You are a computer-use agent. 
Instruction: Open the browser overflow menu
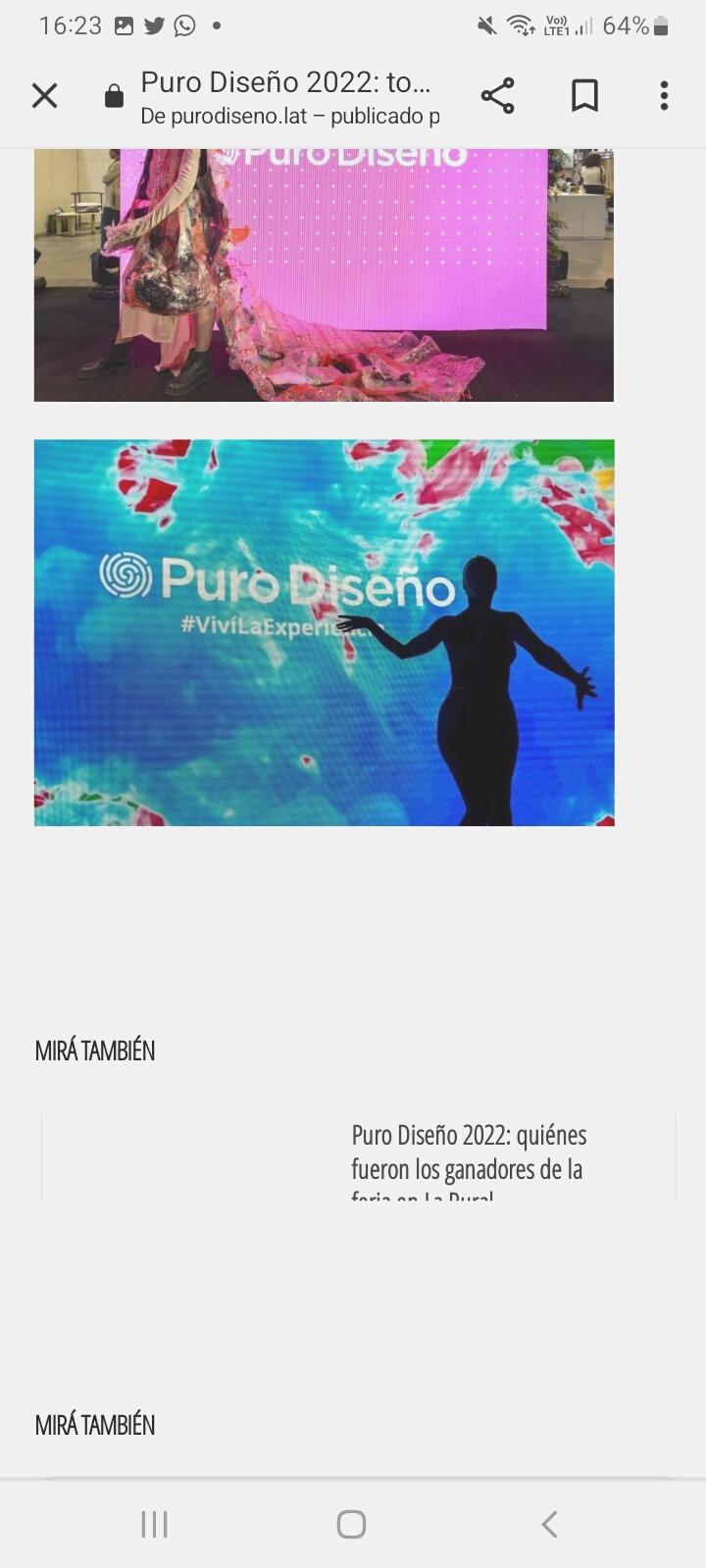664,96
